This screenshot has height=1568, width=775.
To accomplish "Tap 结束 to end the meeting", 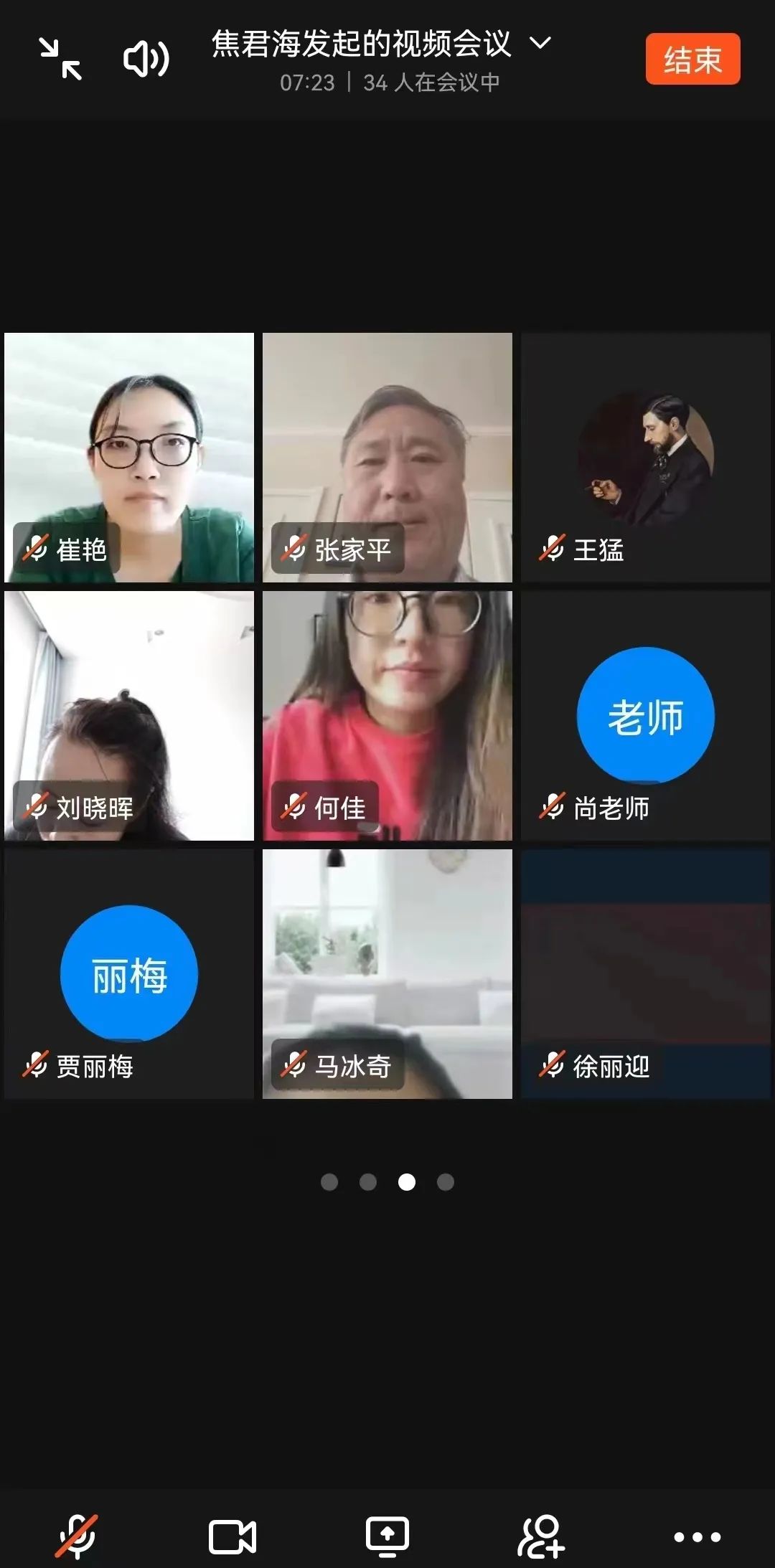I will (x=692, y=60).
